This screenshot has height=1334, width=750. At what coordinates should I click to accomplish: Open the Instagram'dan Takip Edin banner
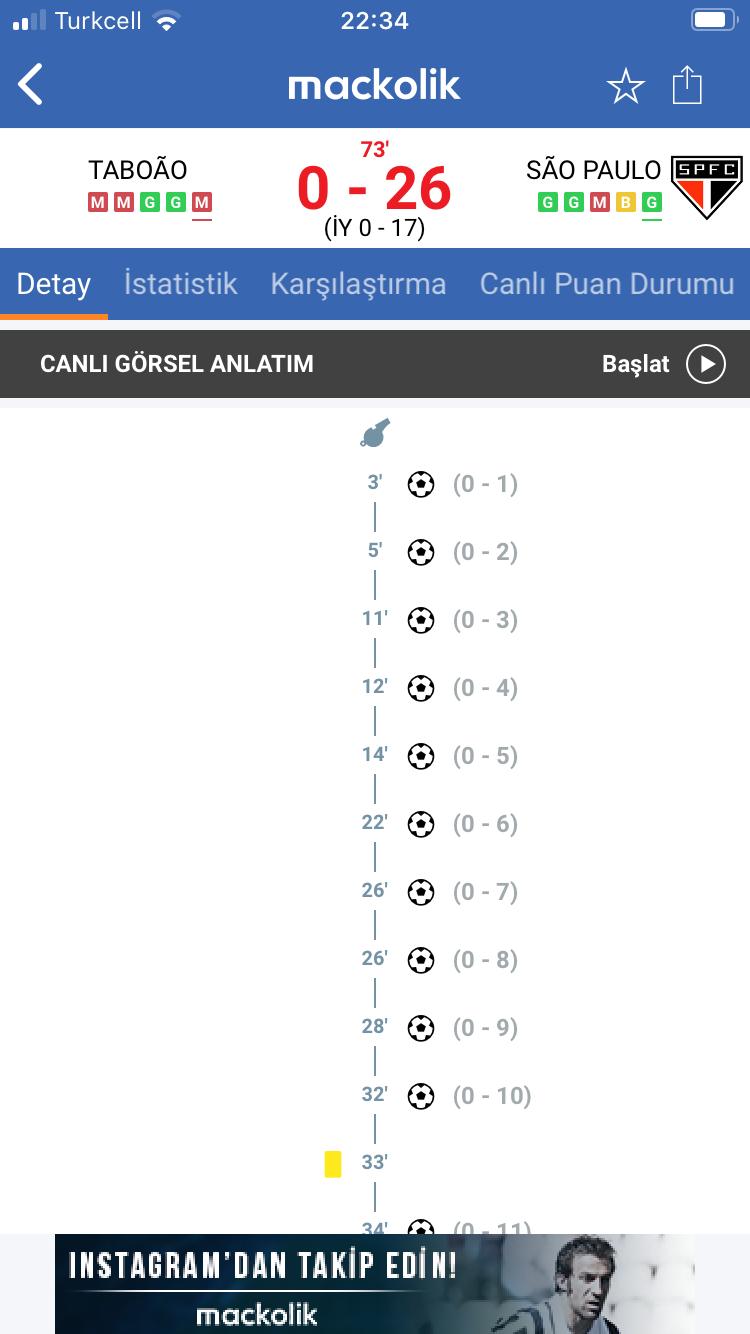375,1284
